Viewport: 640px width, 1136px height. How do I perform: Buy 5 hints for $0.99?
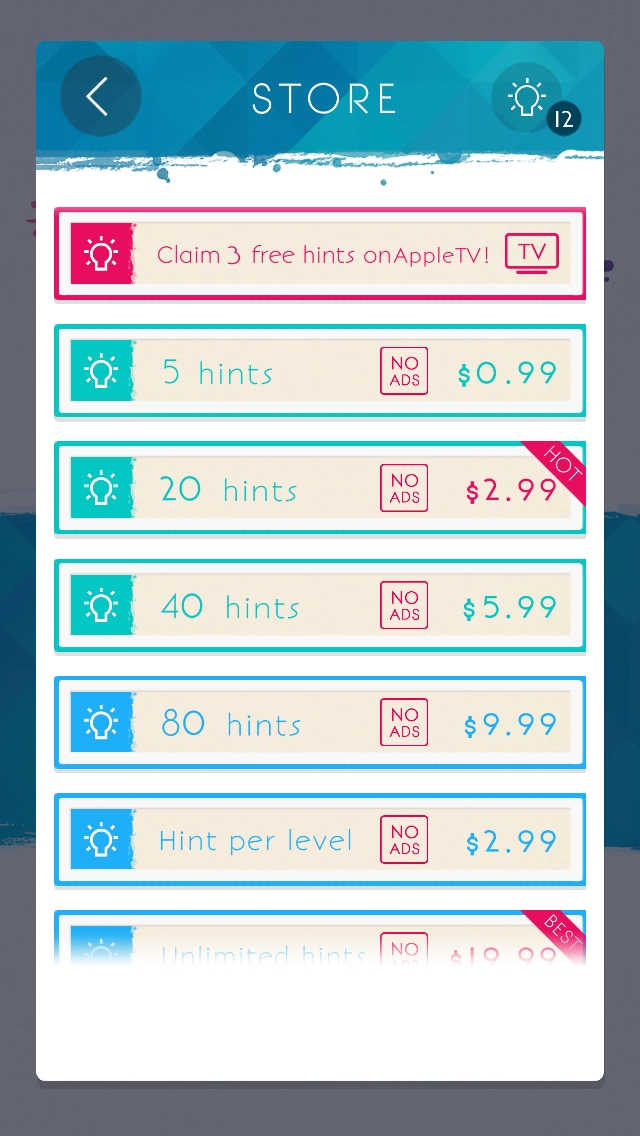coord(320,371)
